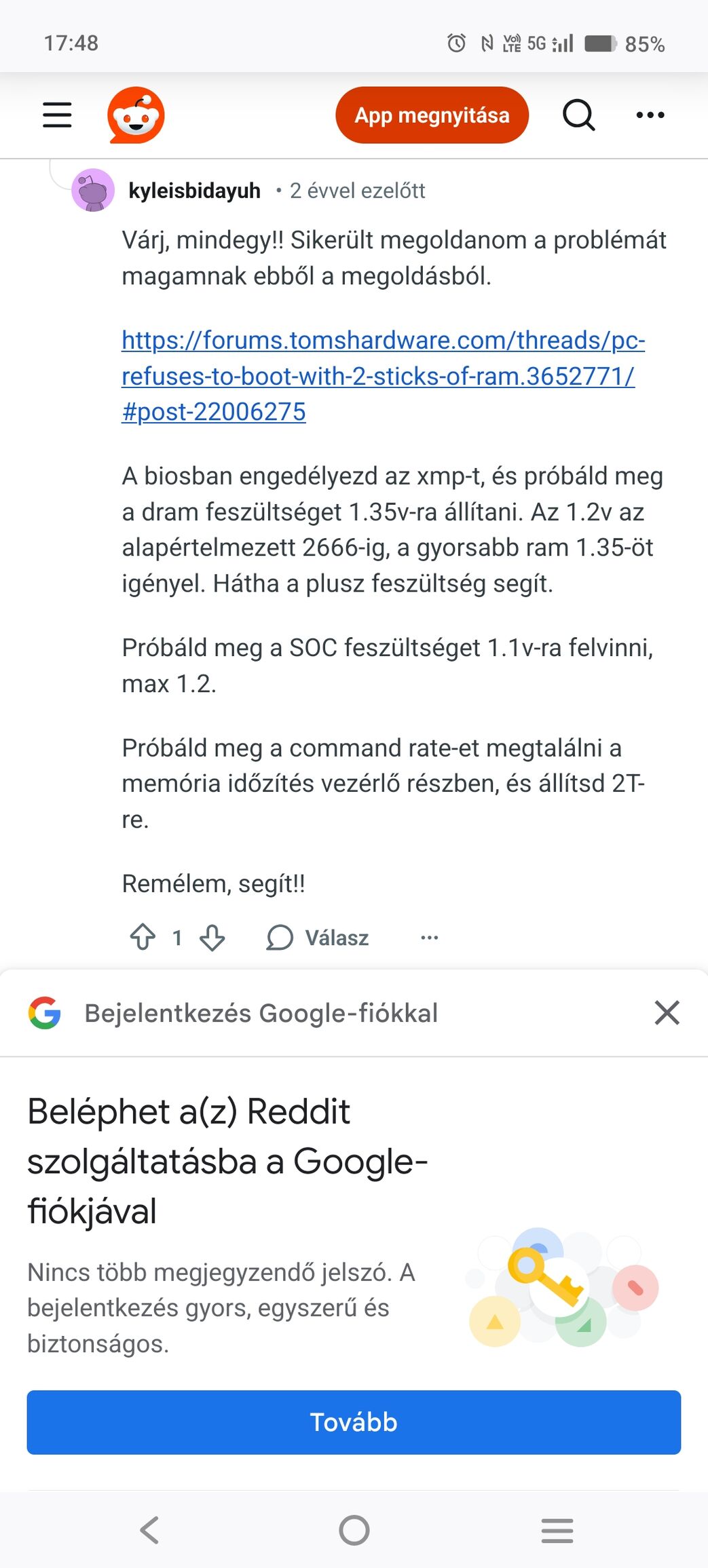Tap the App megnyitása button
Image resolution: width=708 pixels, height=1568 pixels.
pos(432,115)
